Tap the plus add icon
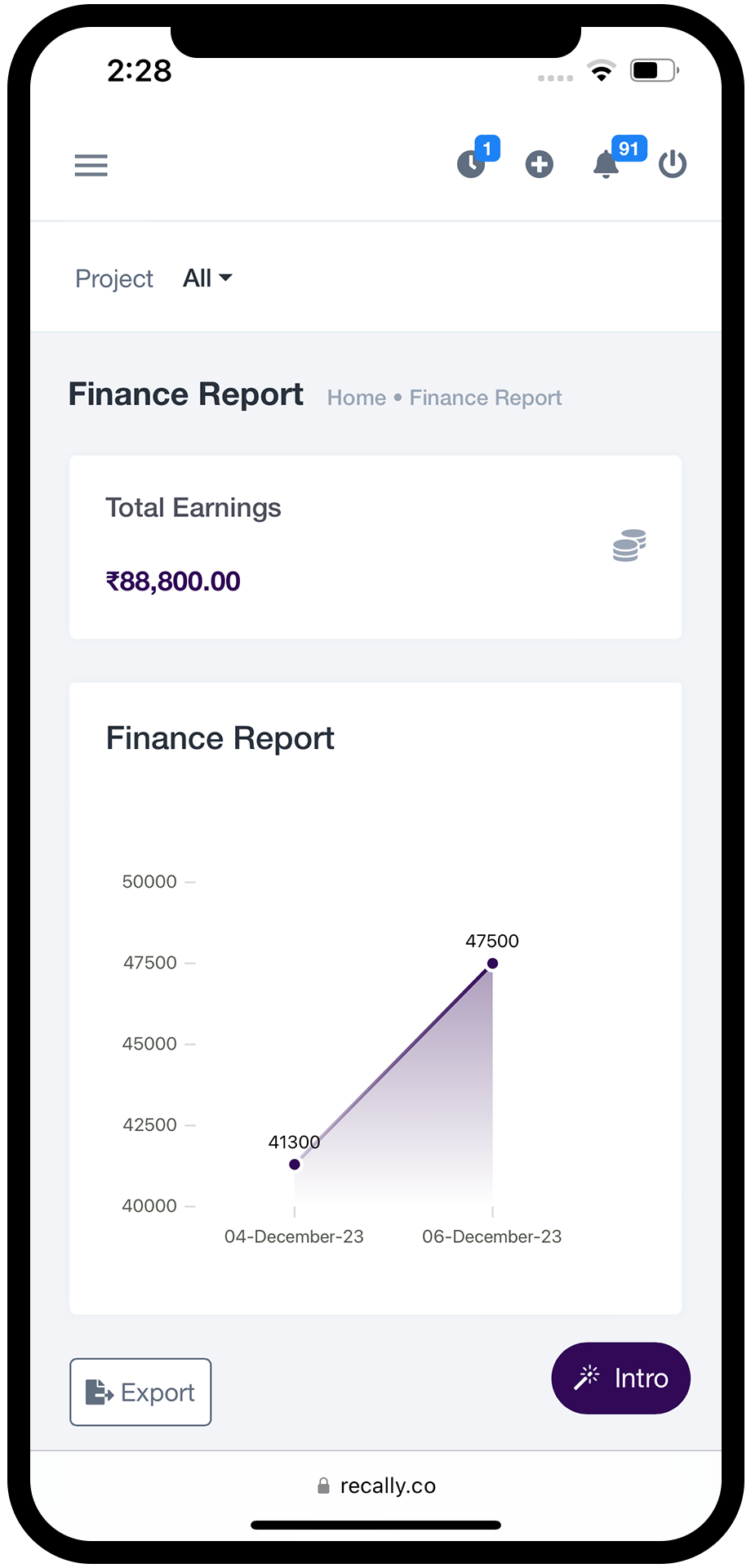This screenshot has height=1568, width=751. [539, 164]
